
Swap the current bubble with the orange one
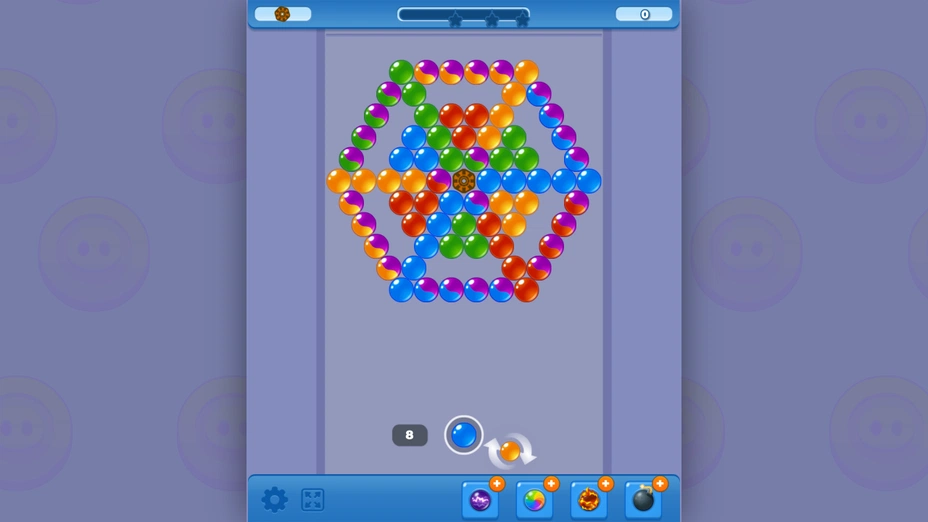510,451
